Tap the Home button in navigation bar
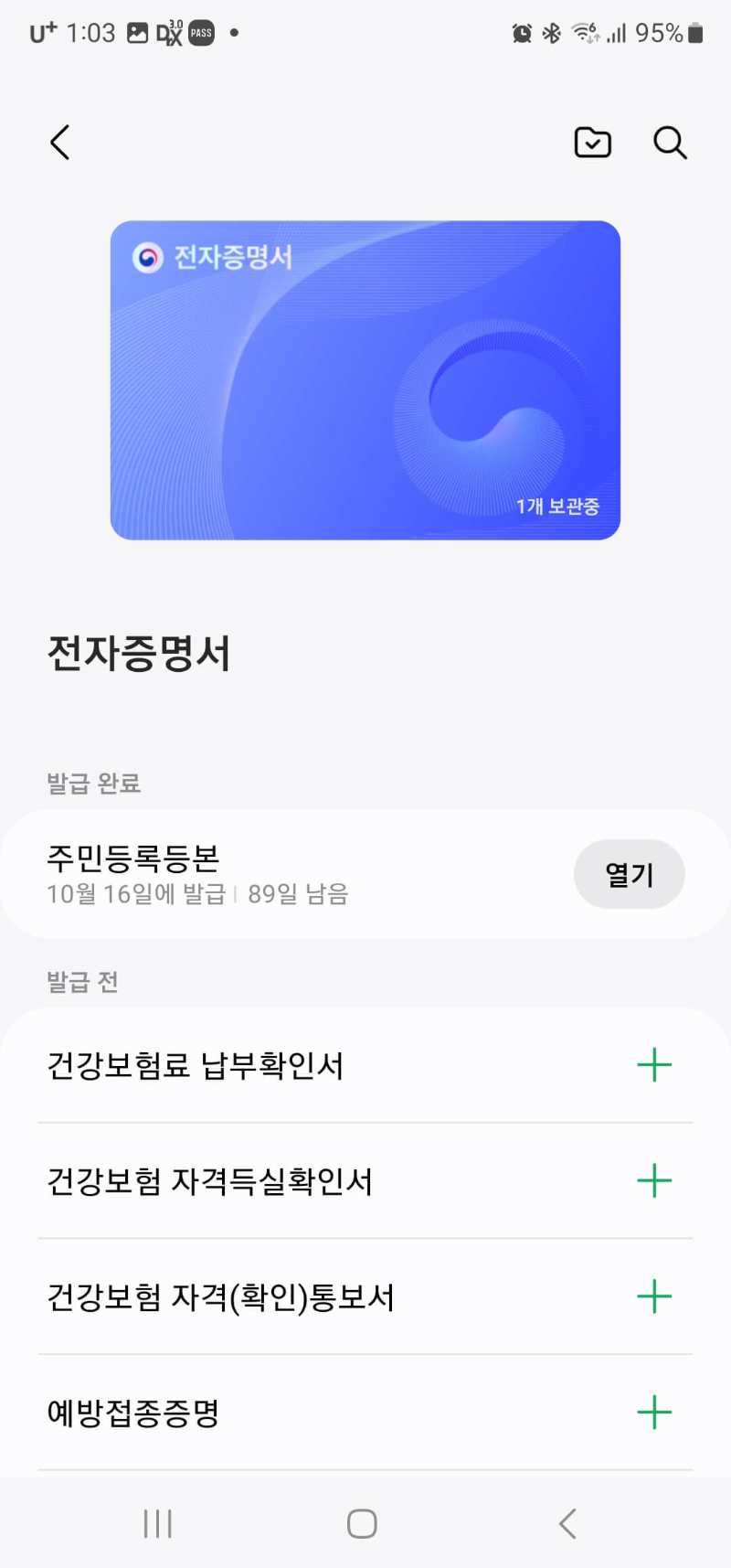The height and width of the screenshot is (1568, 731). tap(361, 1523)
